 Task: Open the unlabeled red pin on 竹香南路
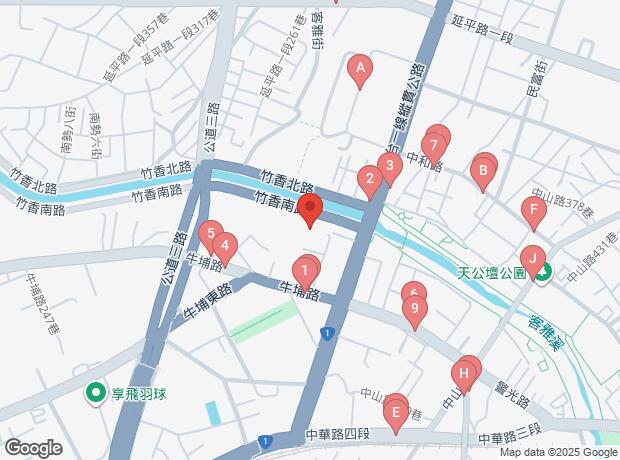click(x=309, y=210)
